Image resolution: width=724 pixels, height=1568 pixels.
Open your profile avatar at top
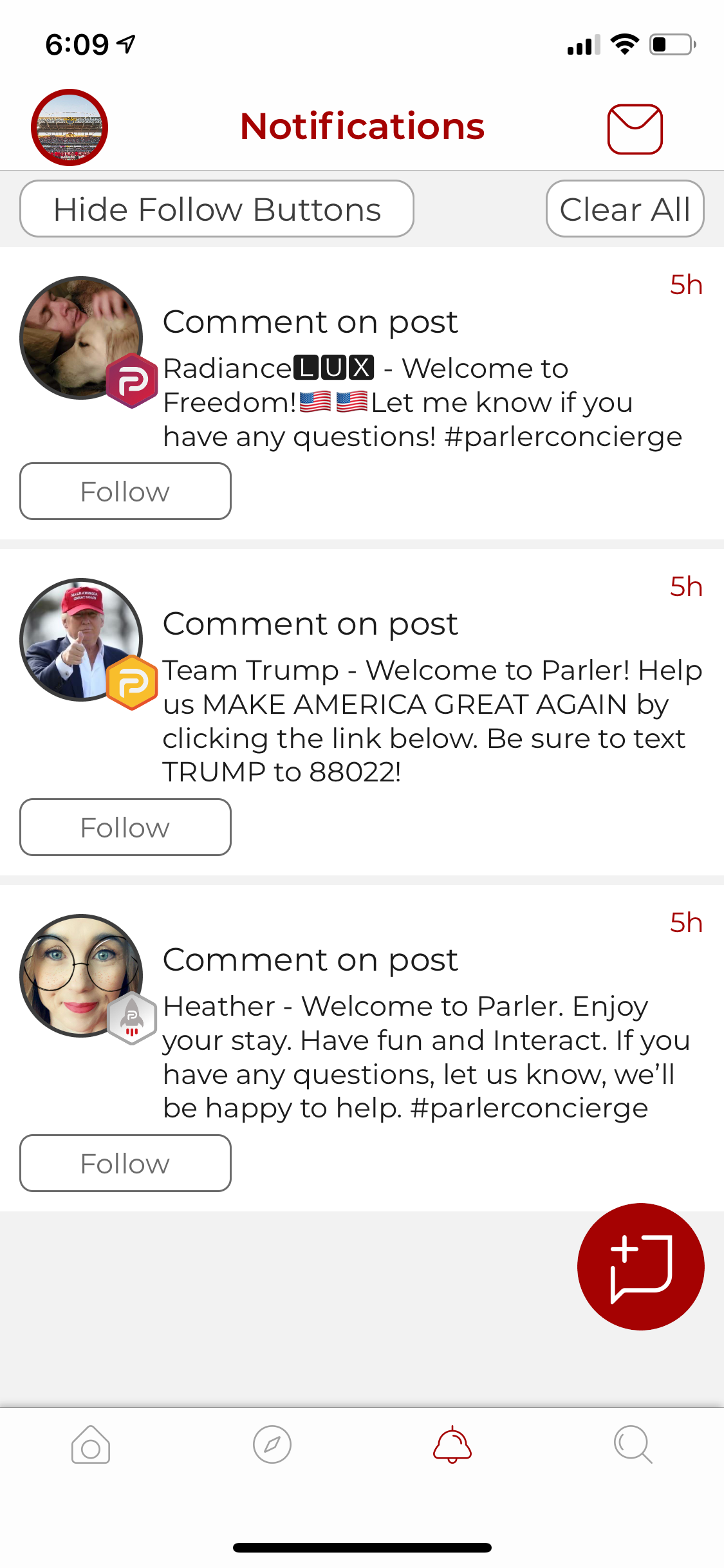[x=70, y=127]
